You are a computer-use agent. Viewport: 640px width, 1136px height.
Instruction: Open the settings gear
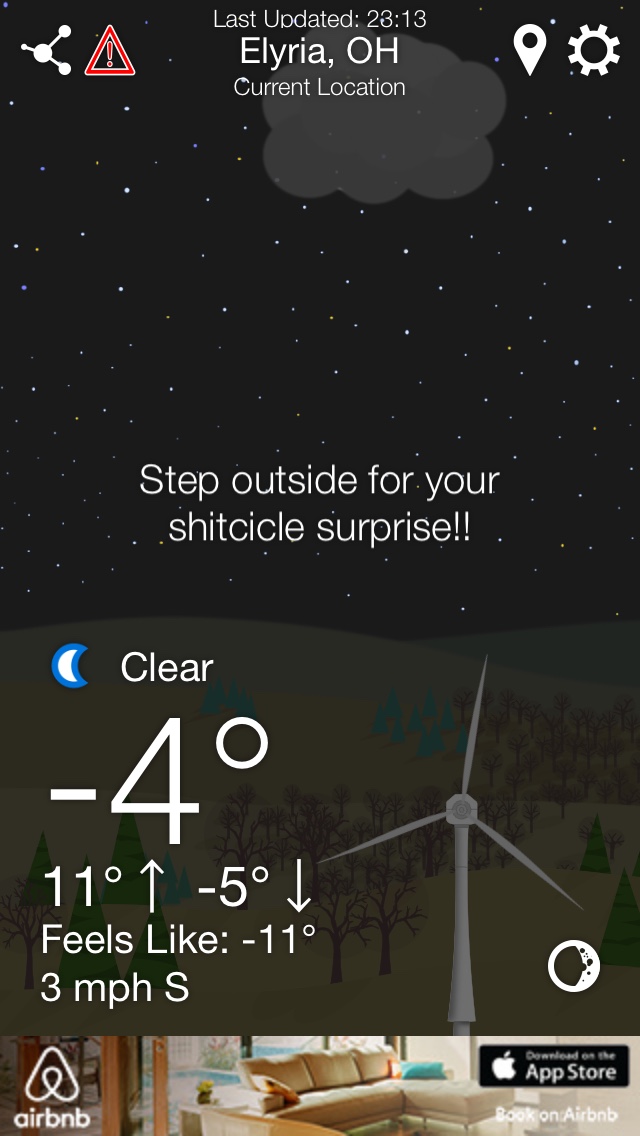pos(594,50)
